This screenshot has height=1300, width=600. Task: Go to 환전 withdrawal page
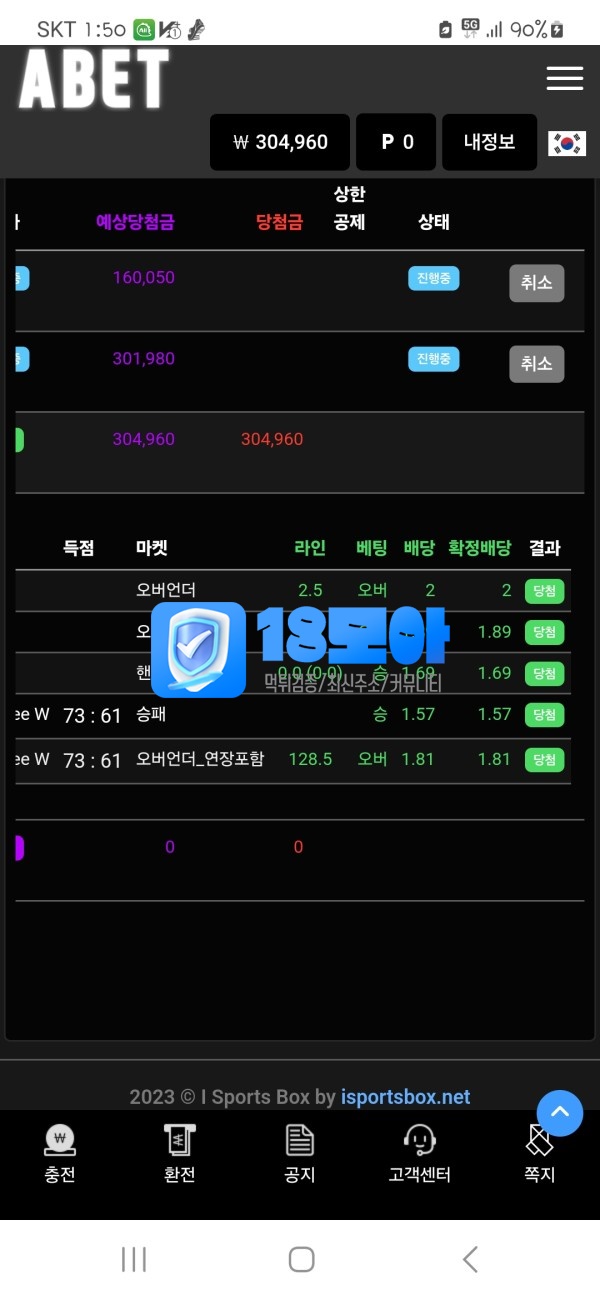[179, 1153]
